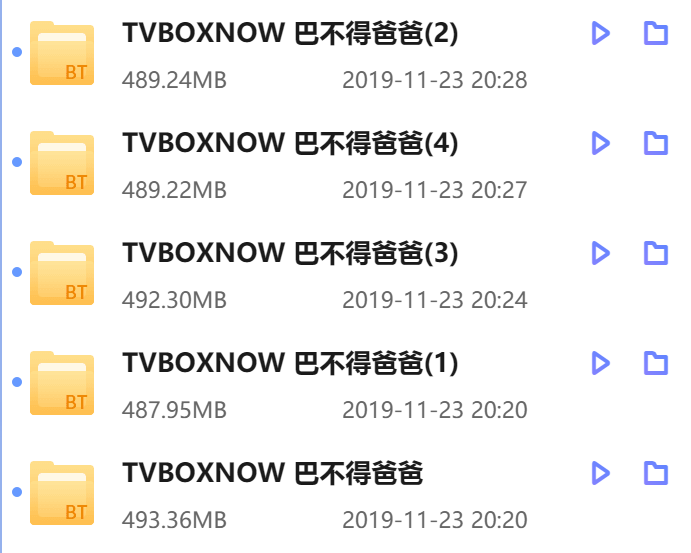Open the 493.36MB TVBOXNOW 巴不得爸爸 row

[272, 474]
